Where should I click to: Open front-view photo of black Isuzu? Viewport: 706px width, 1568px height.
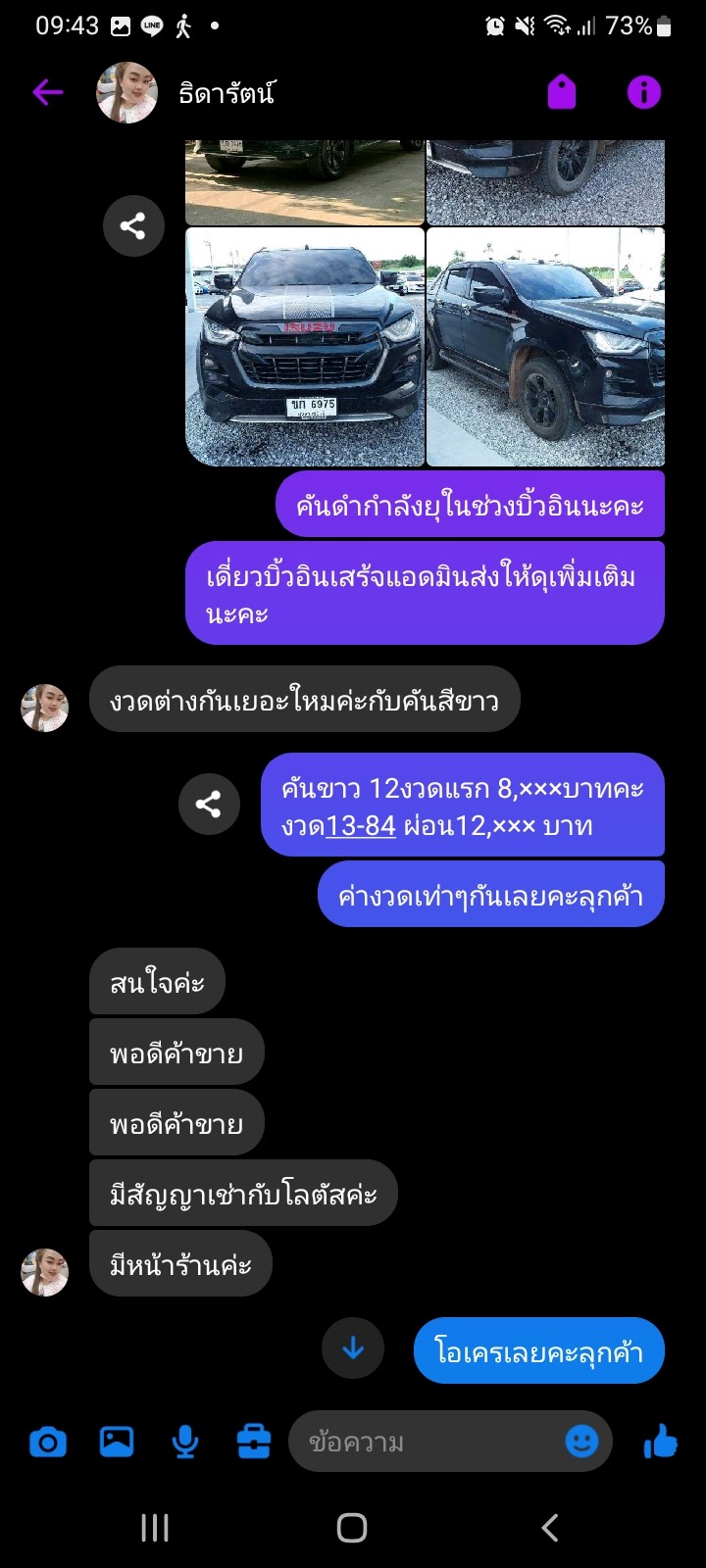coord(305,347)
